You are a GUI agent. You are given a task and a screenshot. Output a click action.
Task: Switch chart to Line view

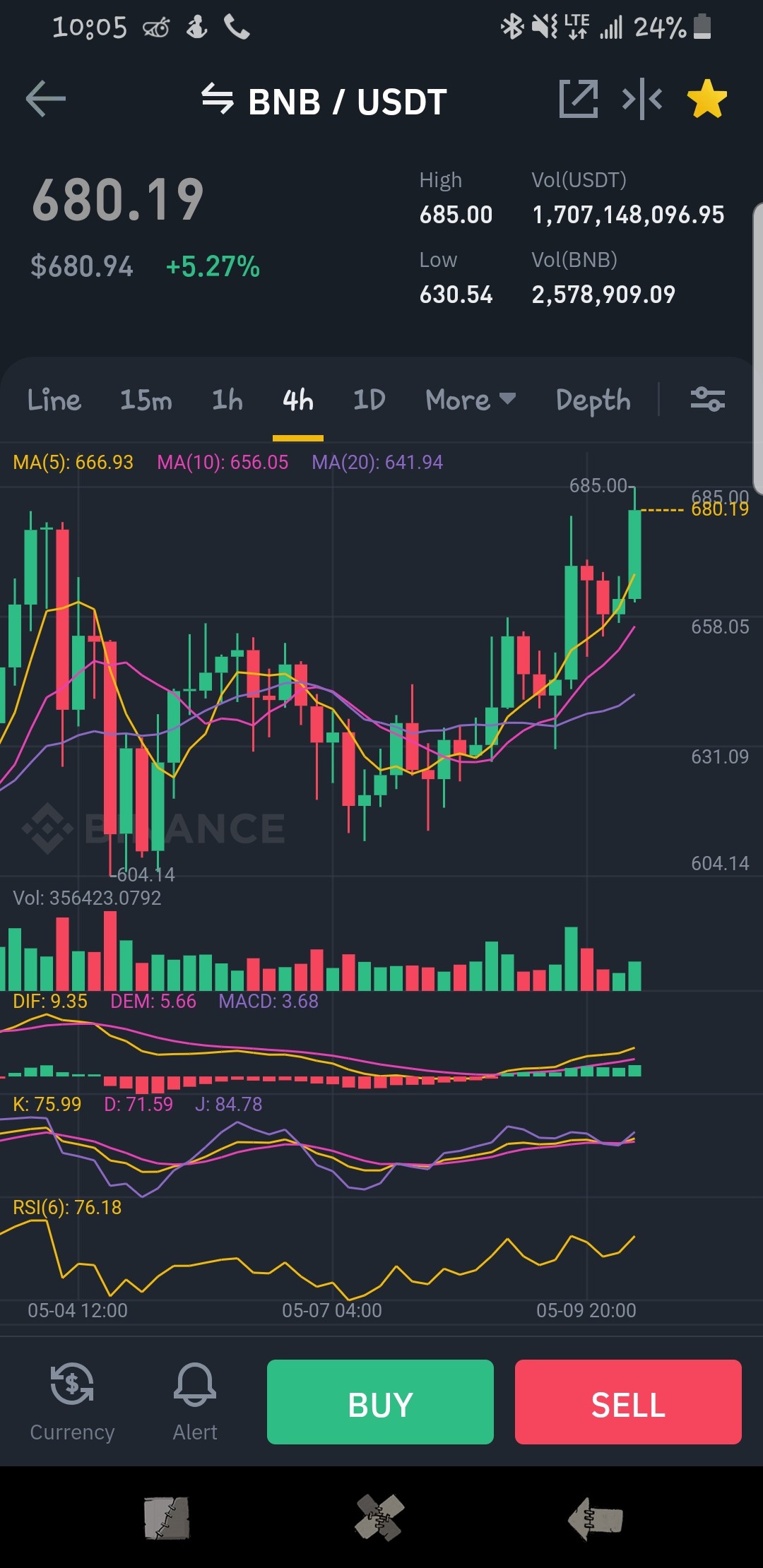coord(54,400)
